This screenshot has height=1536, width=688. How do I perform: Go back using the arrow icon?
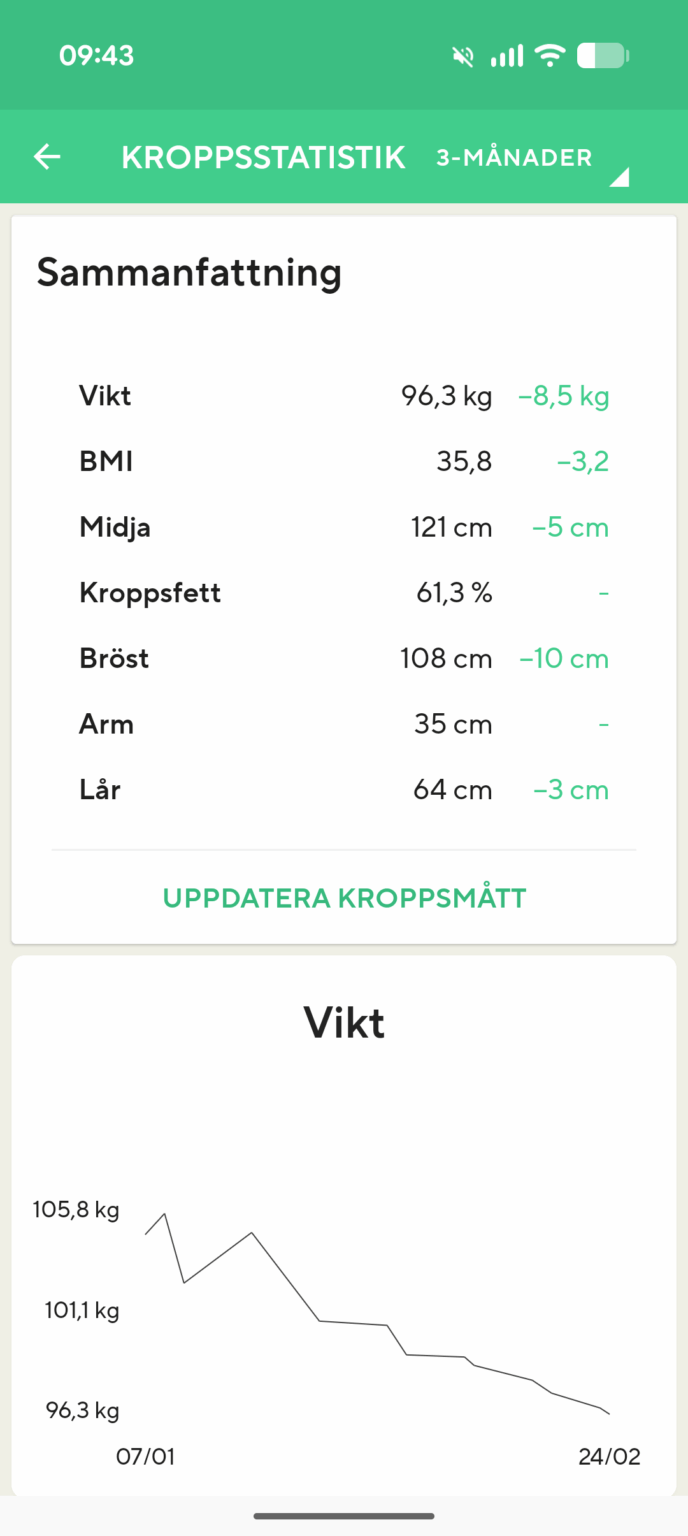47,157
